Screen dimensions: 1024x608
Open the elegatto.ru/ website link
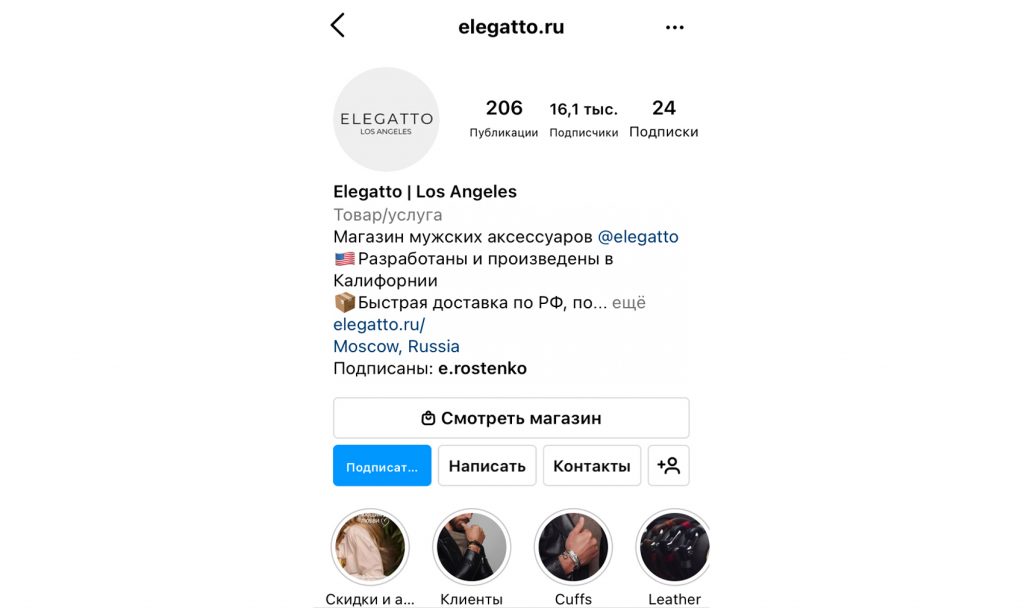[x=379, y=324]
